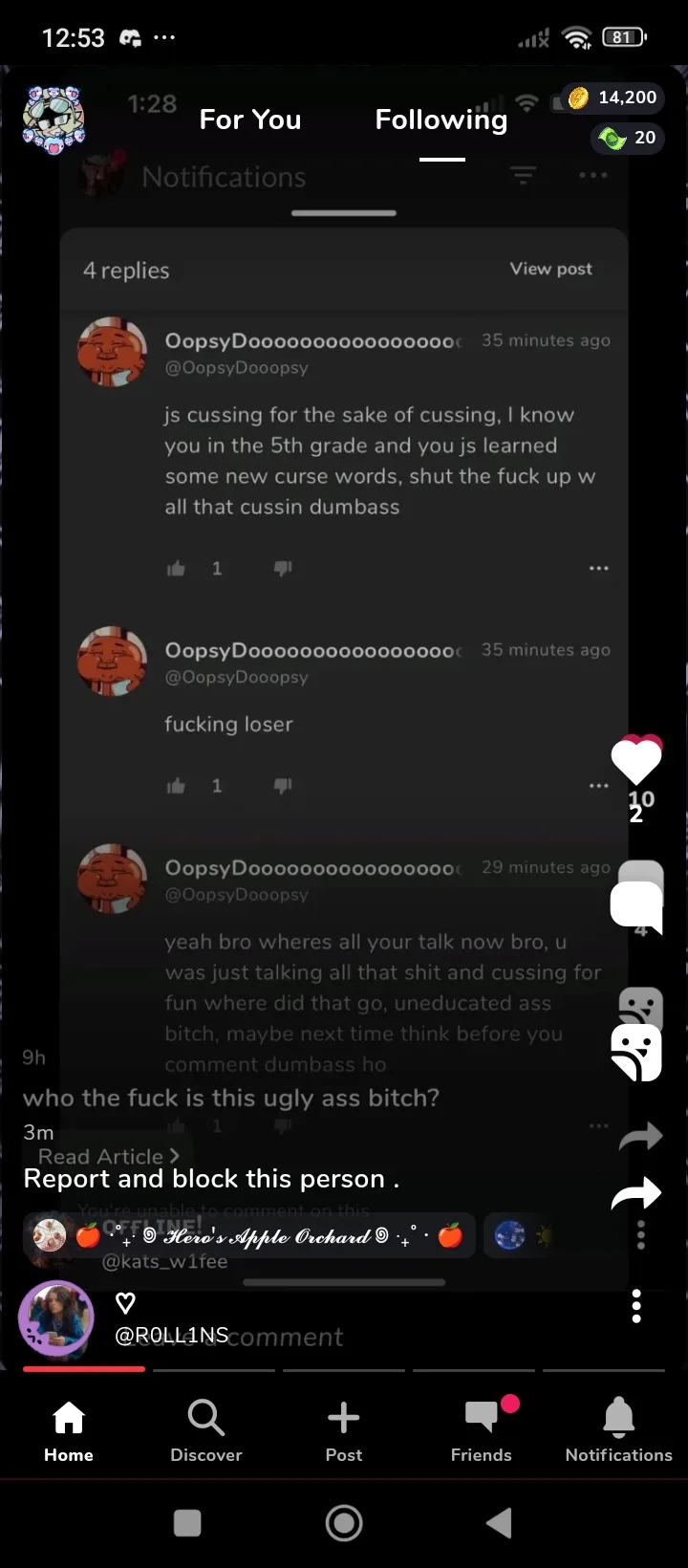Create a new Post

(344, 1431)
